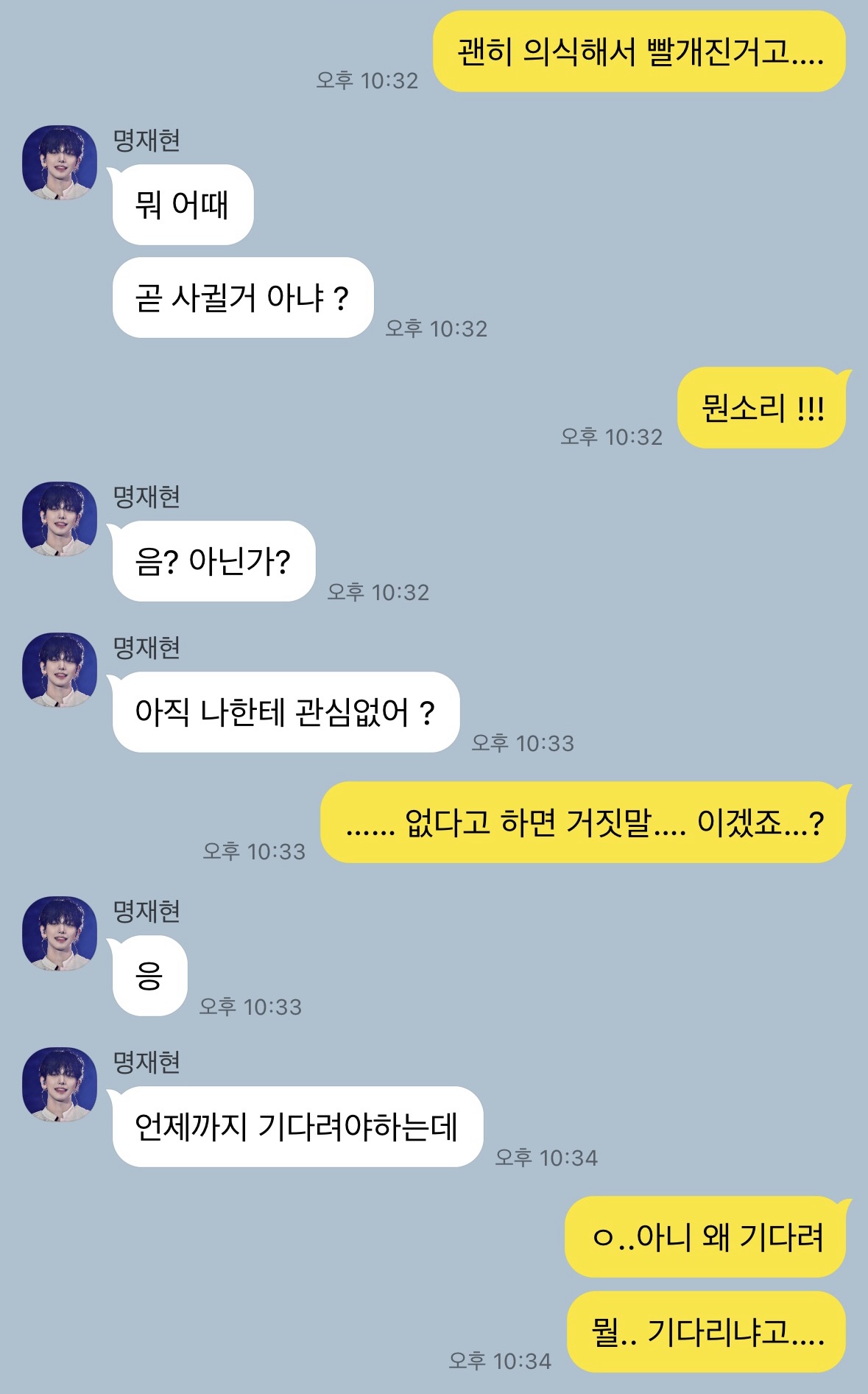This screenshot has width=868, height=1394.
Task: Open 명재현's profile picture beside '뭐 어때'
Action: (60, 162)
